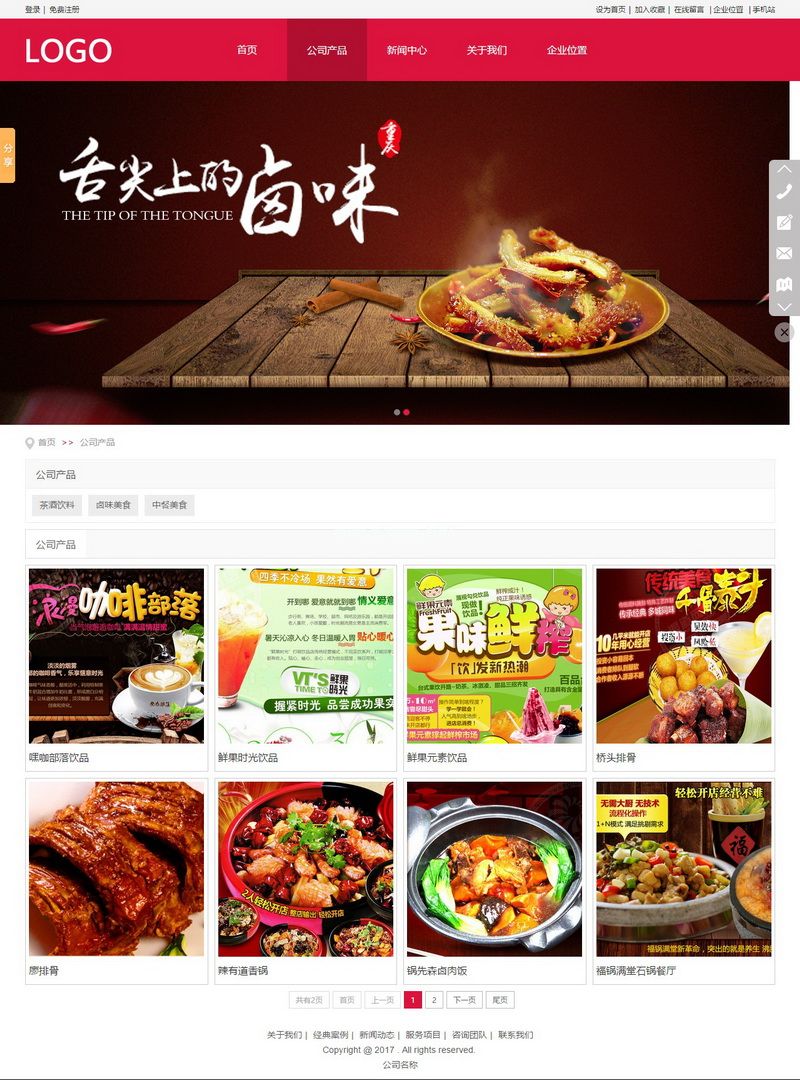Open 新闻中心 in the top navigation
The height and width of the screenshot is (1080, 800).
pyautogui.click(x=407, y=50)
